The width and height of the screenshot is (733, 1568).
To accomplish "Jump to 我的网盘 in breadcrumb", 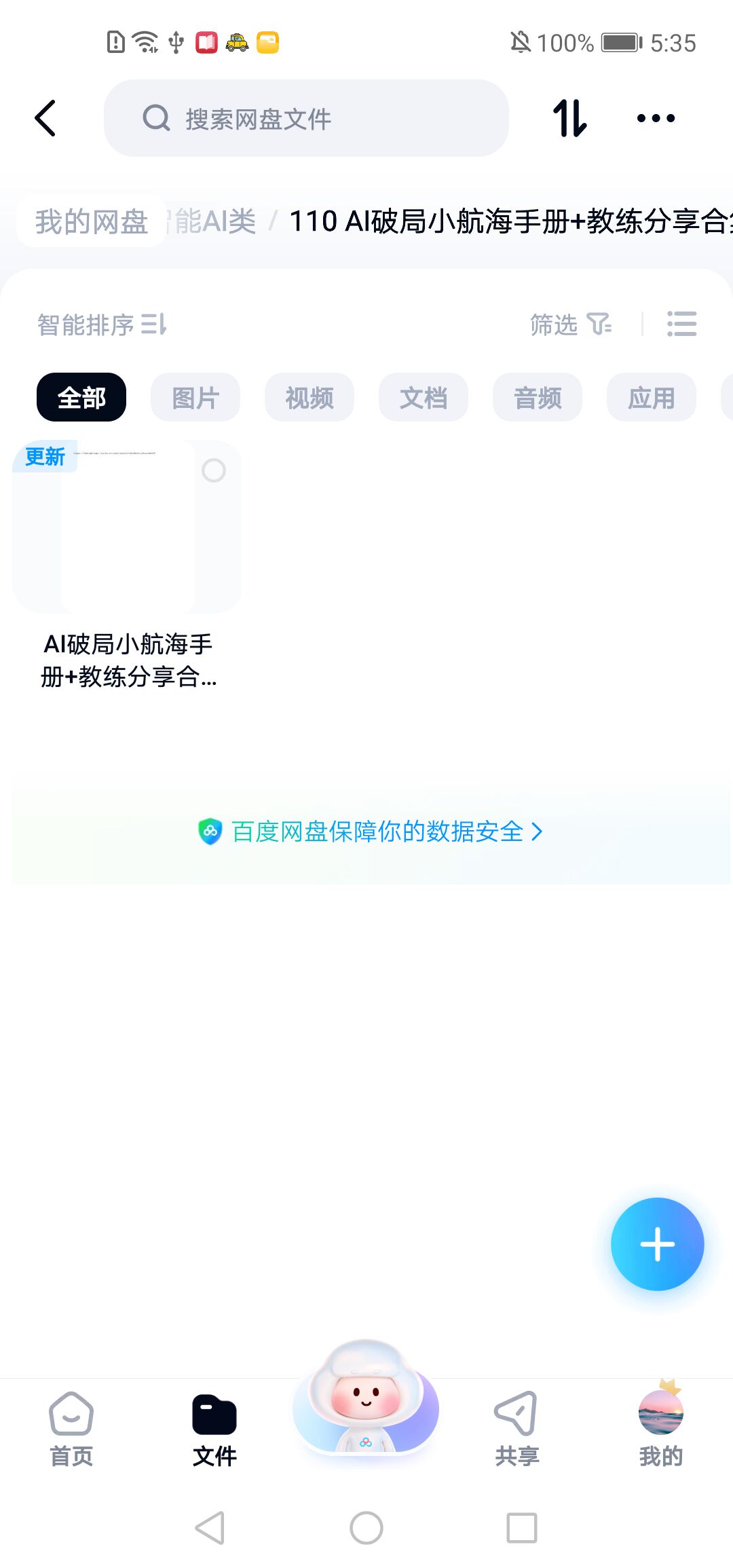I will [x=92, y=221].
